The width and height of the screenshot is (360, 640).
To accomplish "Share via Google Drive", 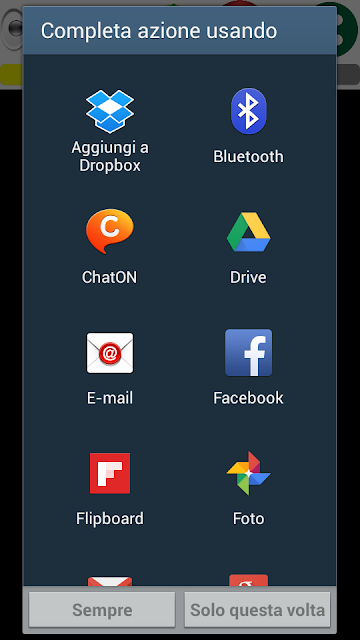I will (248, 247).
